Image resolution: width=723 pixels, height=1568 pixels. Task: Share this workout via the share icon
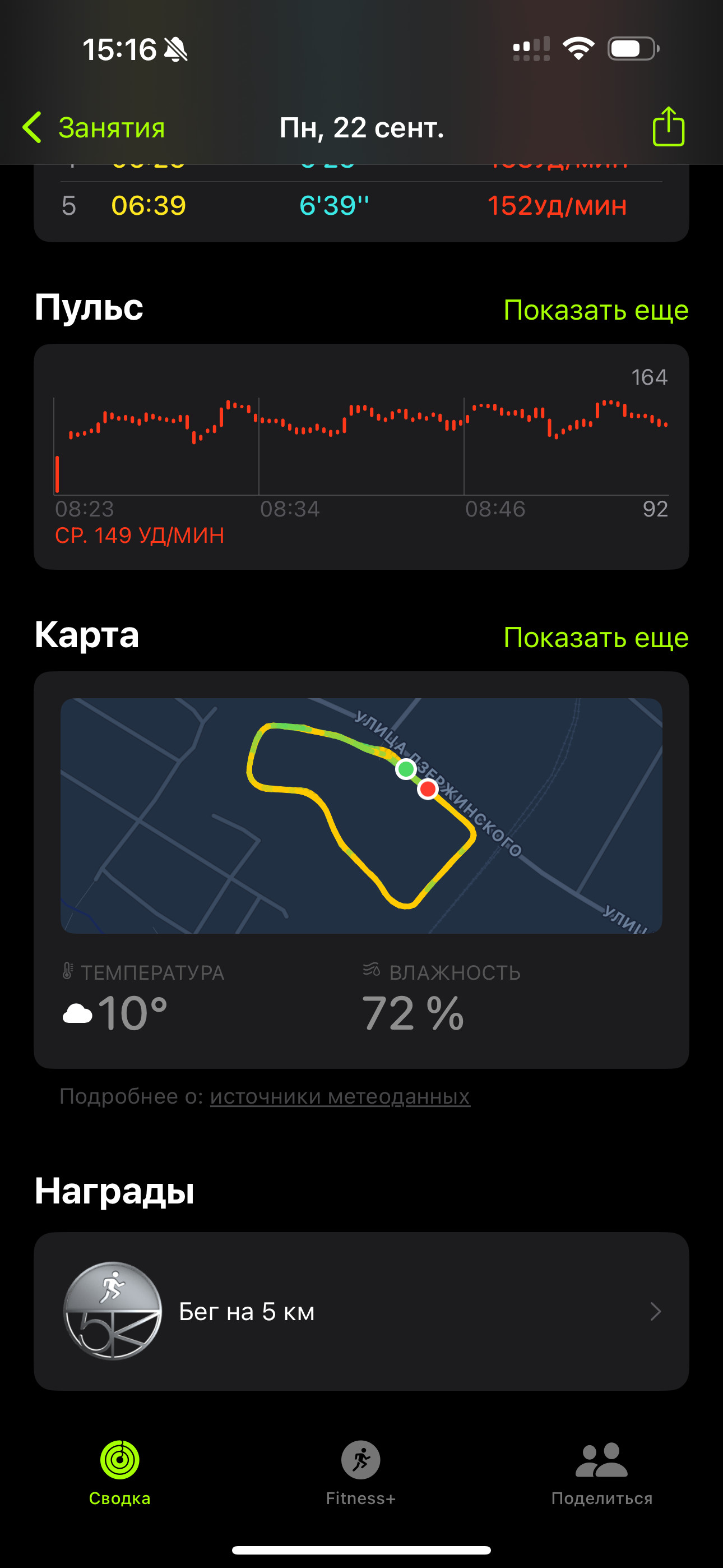click(668, 127)
